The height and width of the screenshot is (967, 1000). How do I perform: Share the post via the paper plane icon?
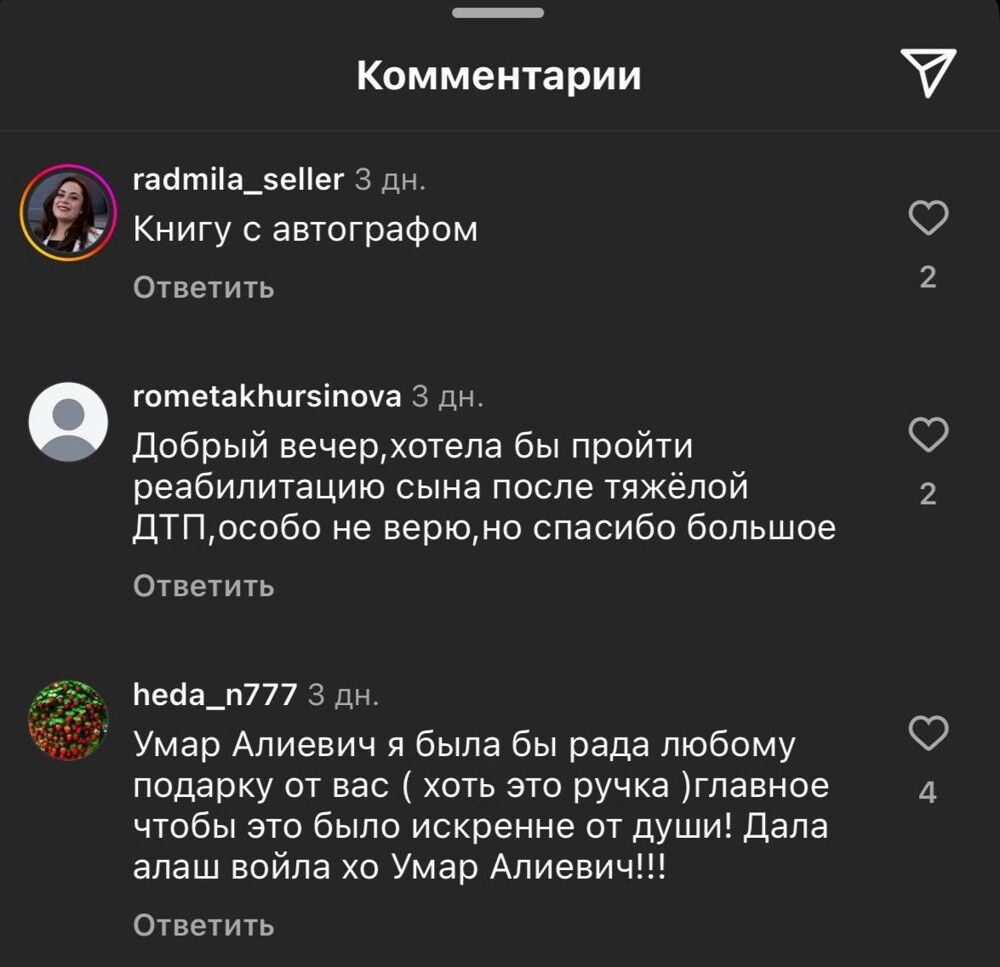pos(928,76)
